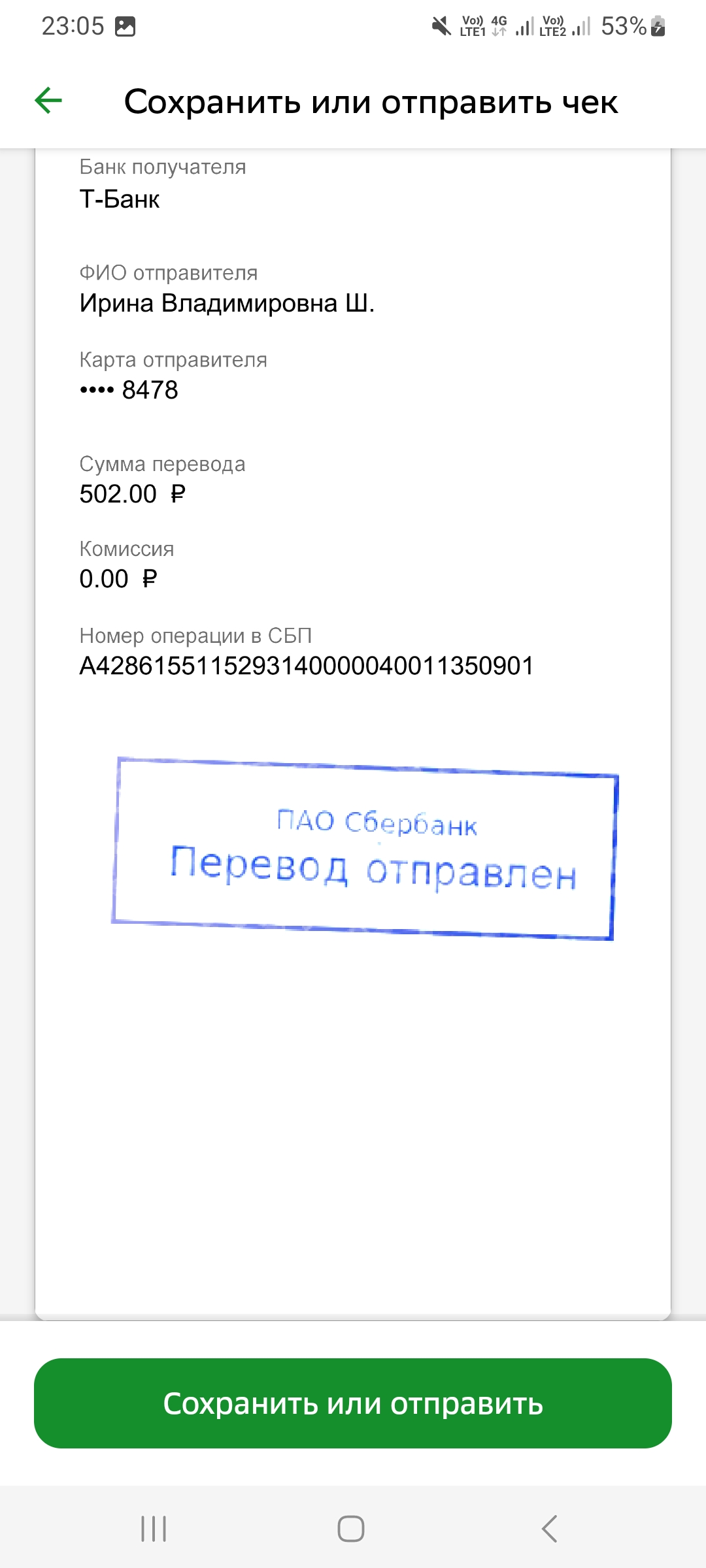Tap the system back chevron
This screenshot has height=1568, width=706.
click(x=550, y=1529)
